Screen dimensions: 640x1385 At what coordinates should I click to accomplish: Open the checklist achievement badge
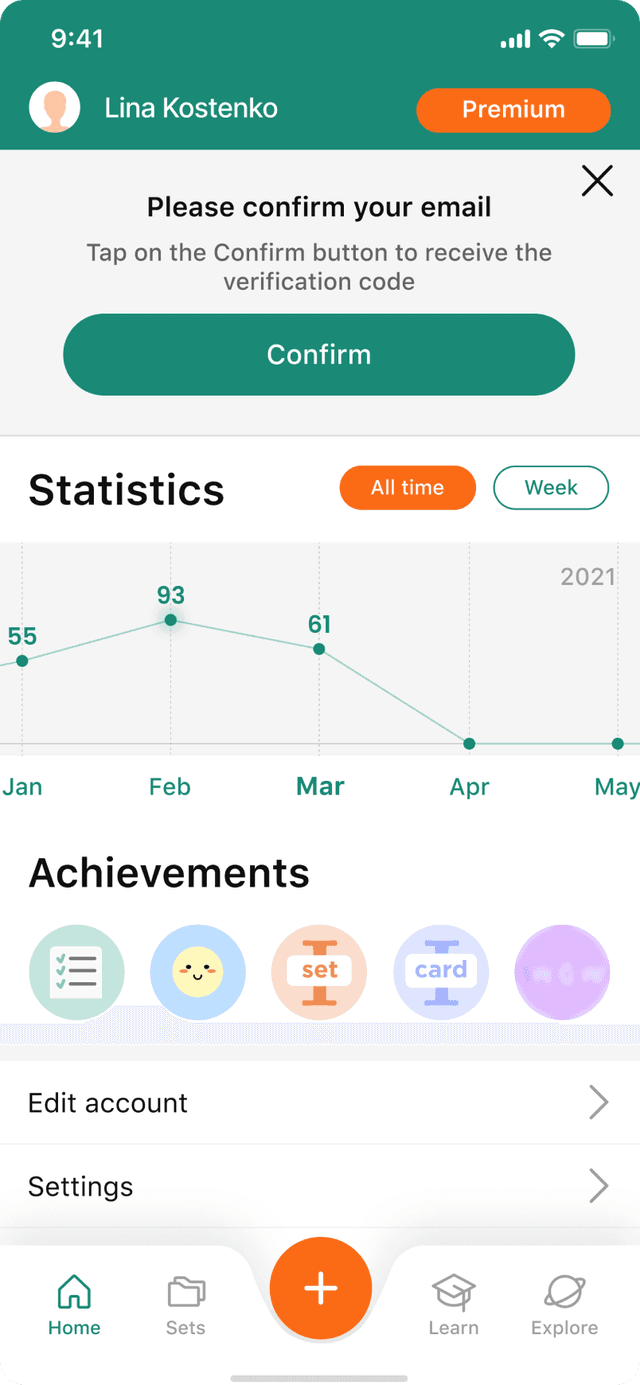[77, 971]
